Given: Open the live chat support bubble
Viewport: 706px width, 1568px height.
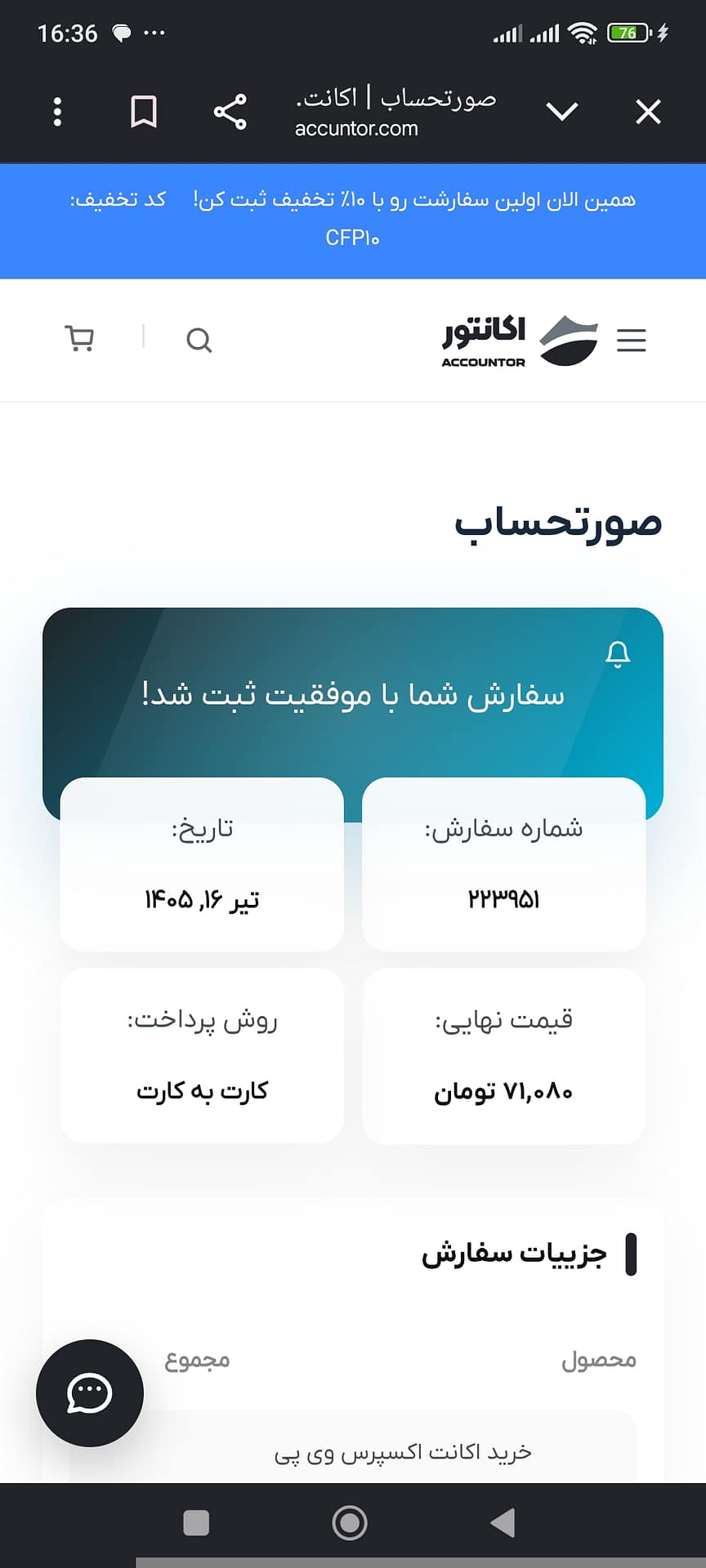Looking at the screenshot, I should (x=90, y=1393).
